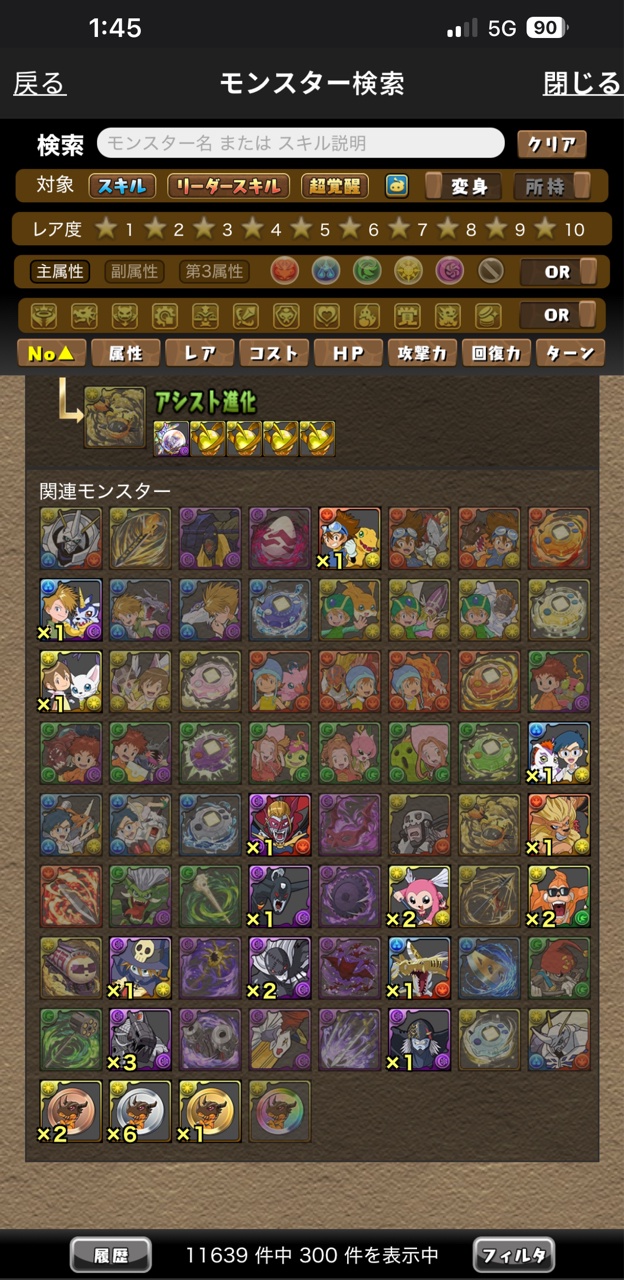Focus the monster name search field
This screenshot has width=624, height=1280.
click(x=300, y=143)
